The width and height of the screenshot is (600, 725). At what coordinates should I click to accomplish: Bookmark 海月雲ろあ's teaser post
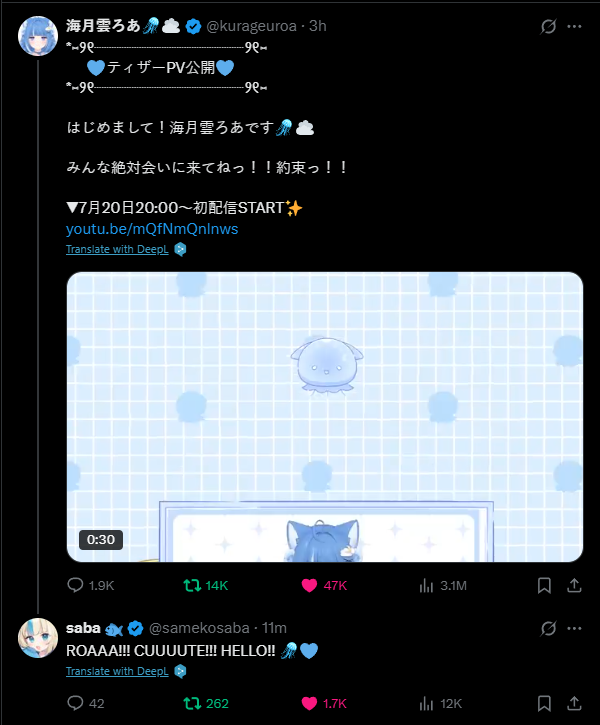(x=544, y=585)
